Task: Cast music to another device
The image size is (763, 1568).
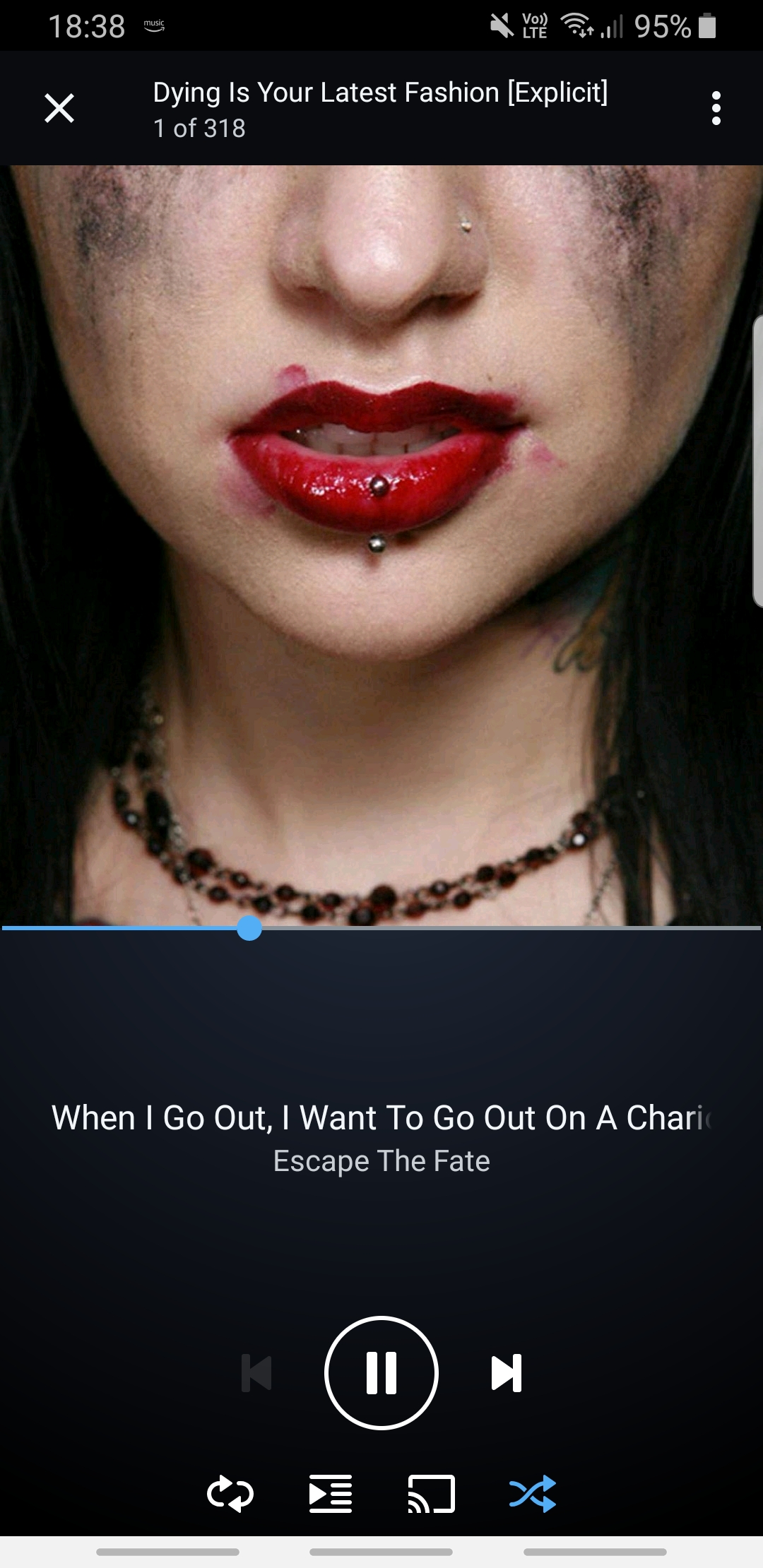Action: pos(431,1494)
